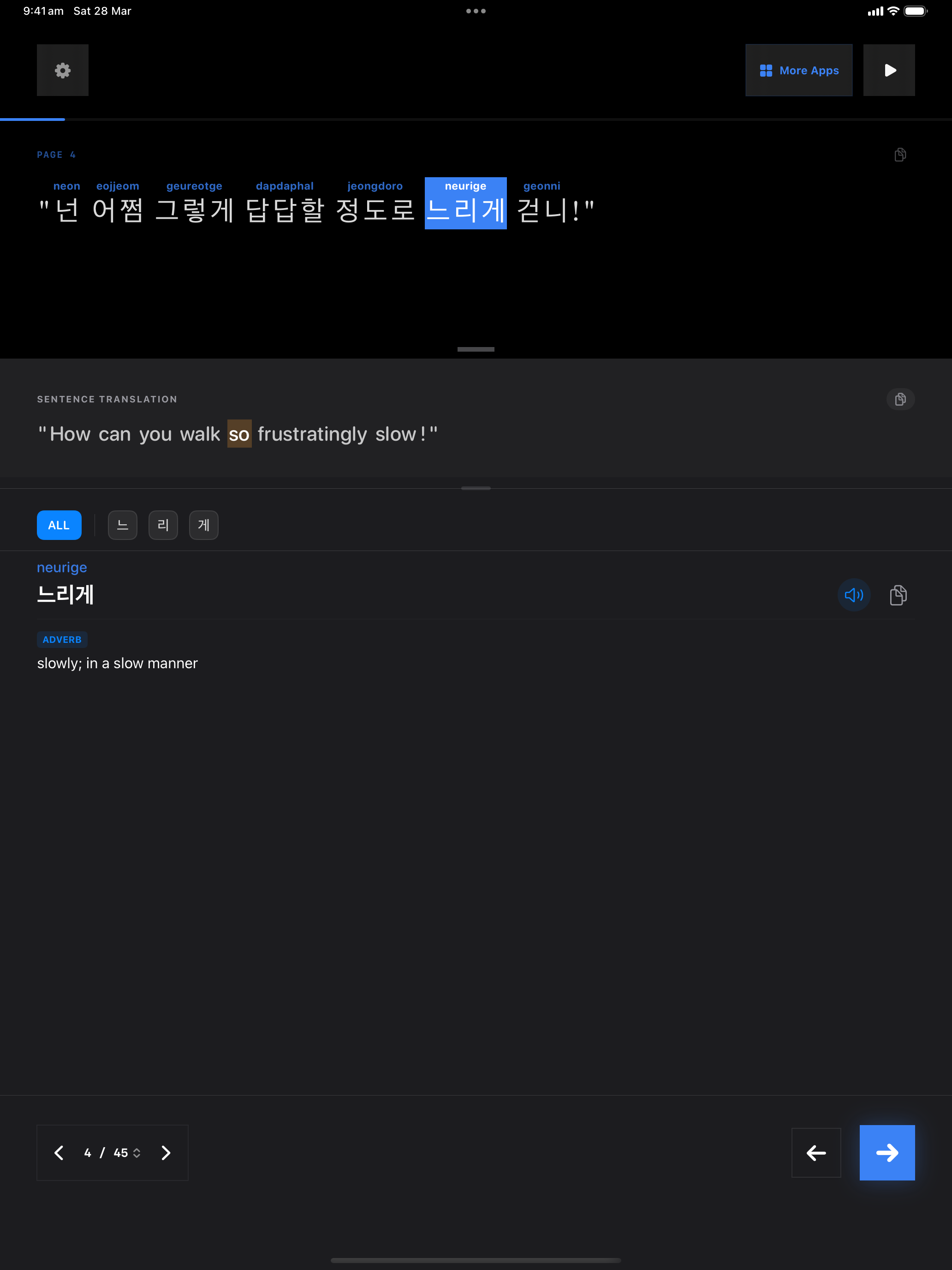The image size is (952, 1270).
Task: Copy the Korean sentence on Page 4
Action: (900, 155)
